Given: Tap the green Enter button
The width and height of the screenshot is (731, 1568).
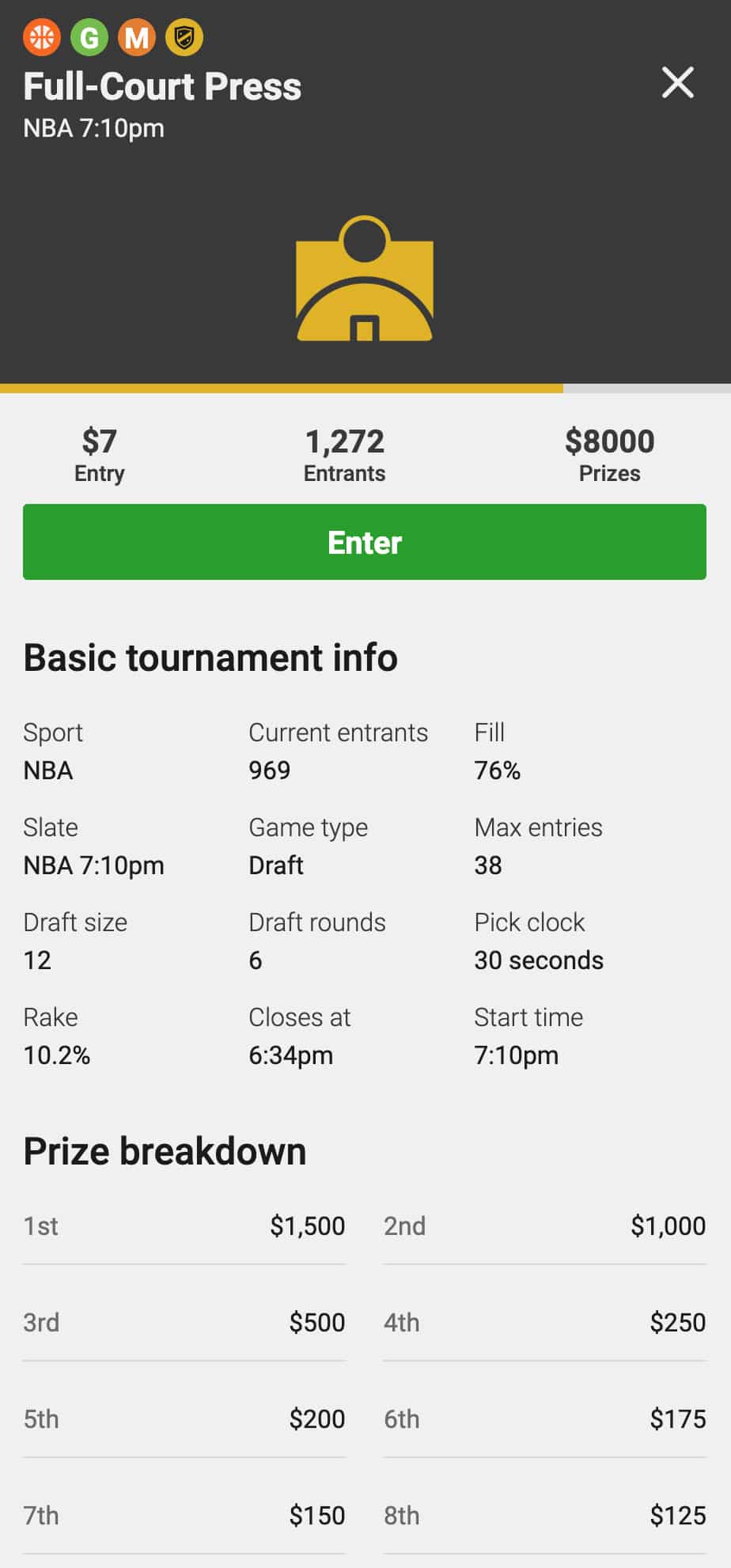Looking at the screenshot, I should click(365, 542).
